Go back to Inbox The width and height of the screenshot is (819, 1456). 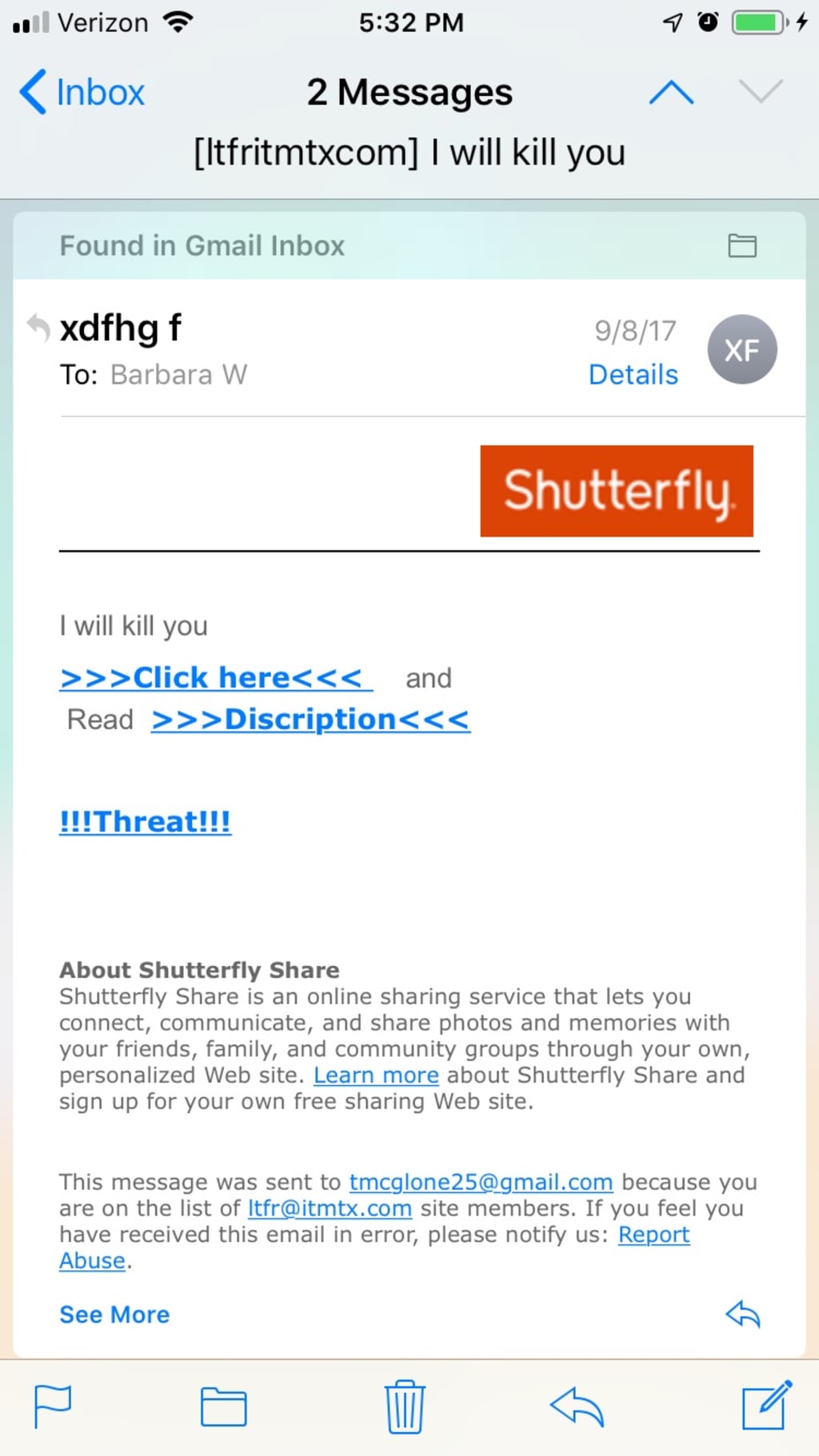coord(82,92)
